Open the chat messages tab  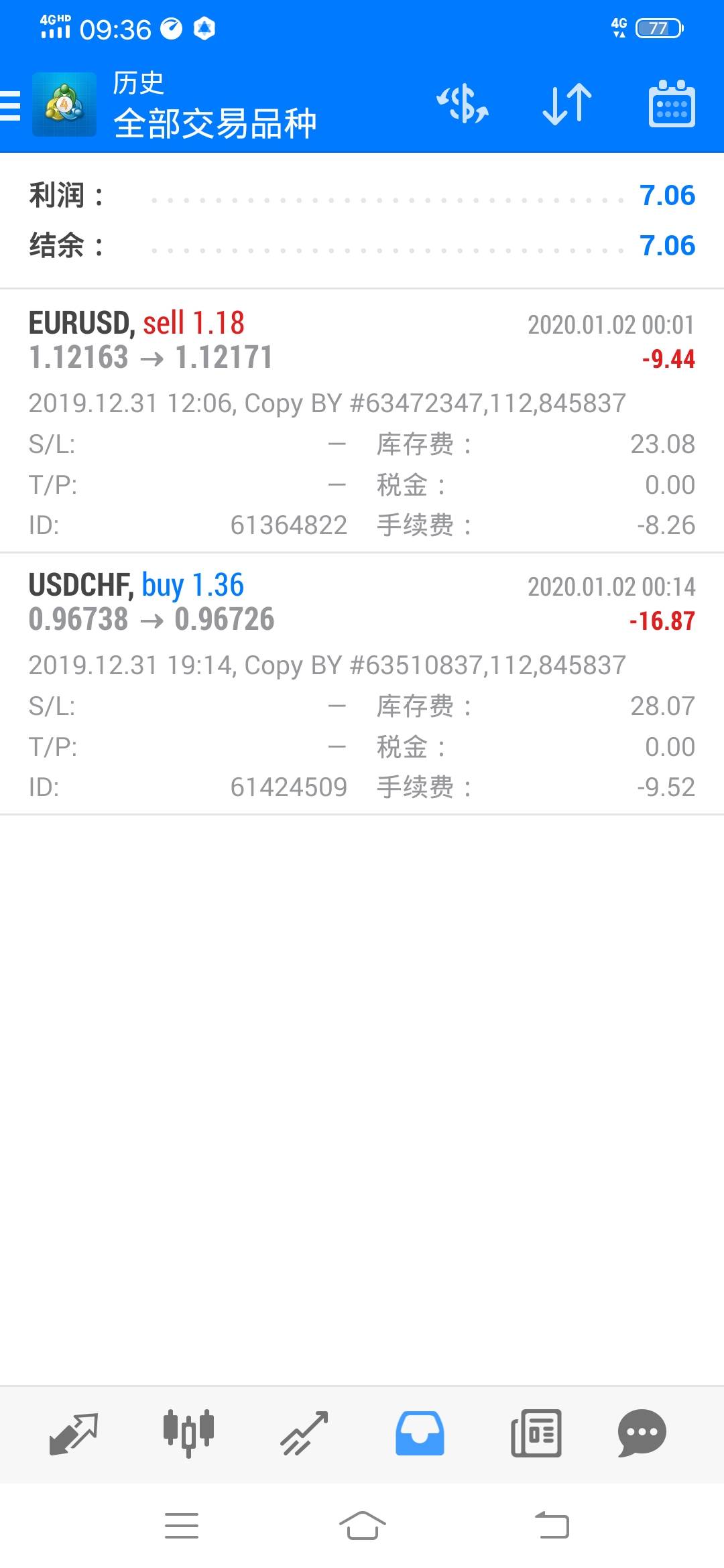[642, 1433]
